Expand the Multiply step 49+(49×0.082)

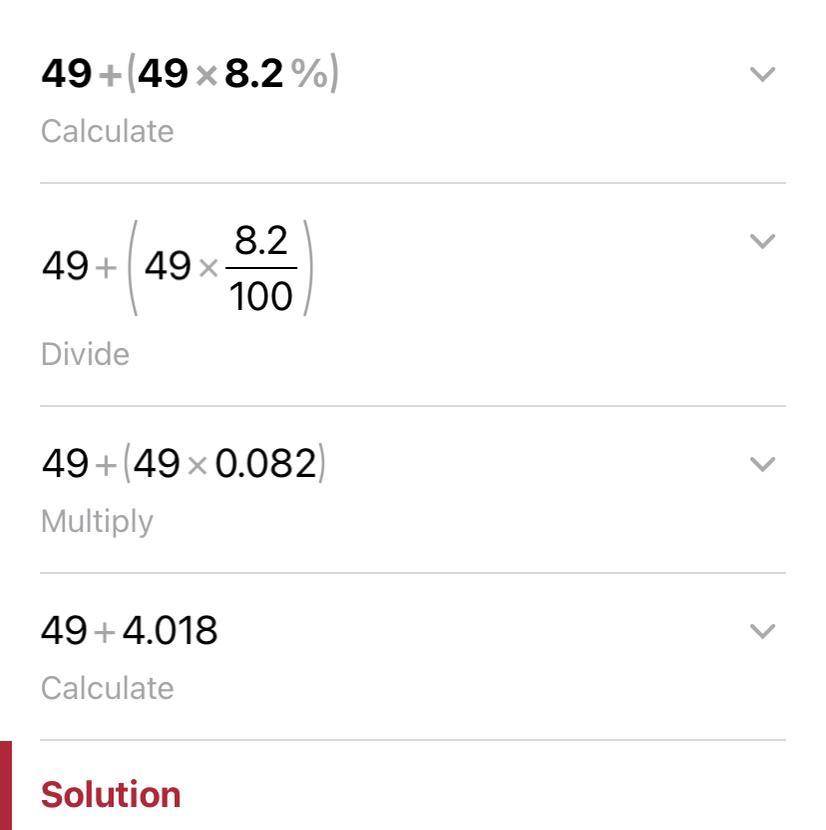pyautogui.click(x=762, y=464)
